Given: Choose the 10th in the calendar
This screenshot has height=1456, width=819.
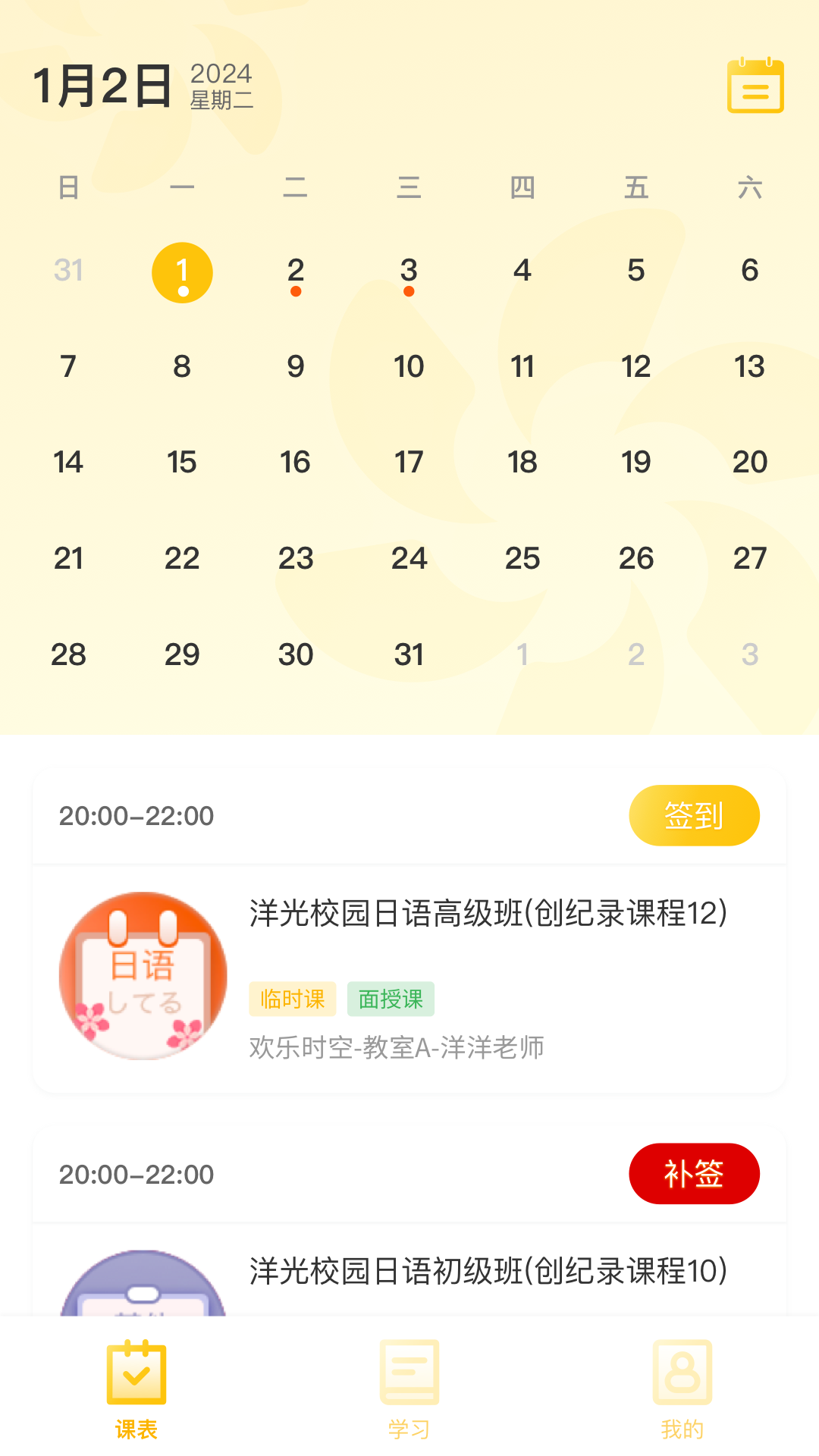Looking at the screenshot, I should point(409,367).
